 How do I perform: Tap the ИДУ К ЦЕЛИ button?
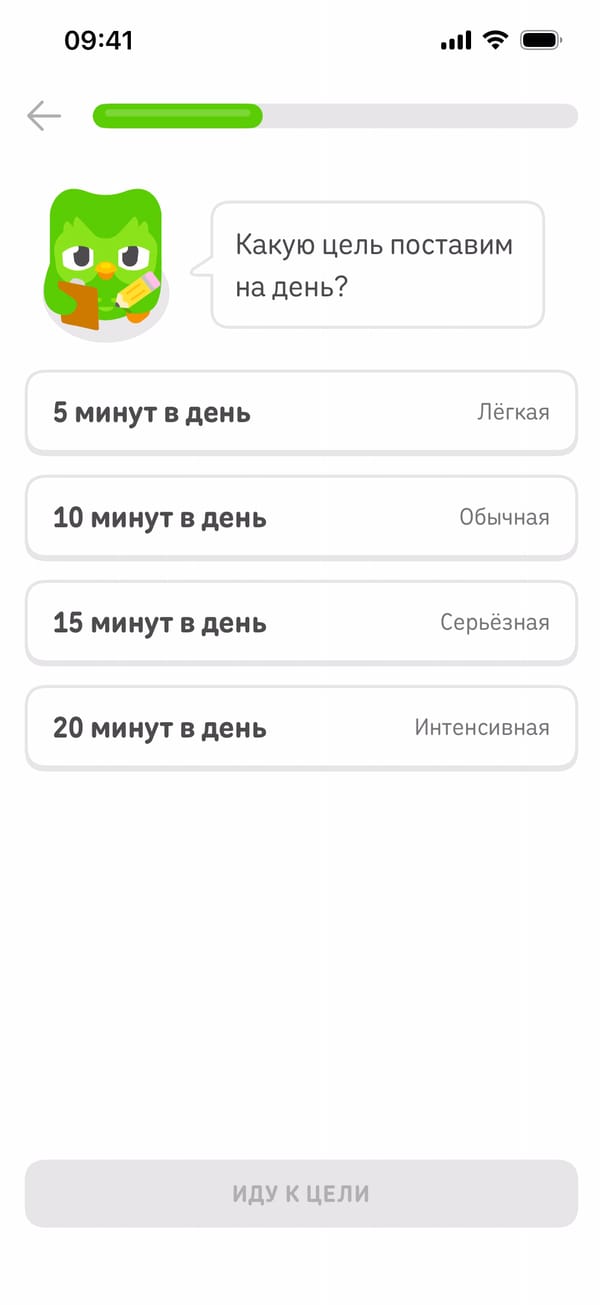(301, 1193)
